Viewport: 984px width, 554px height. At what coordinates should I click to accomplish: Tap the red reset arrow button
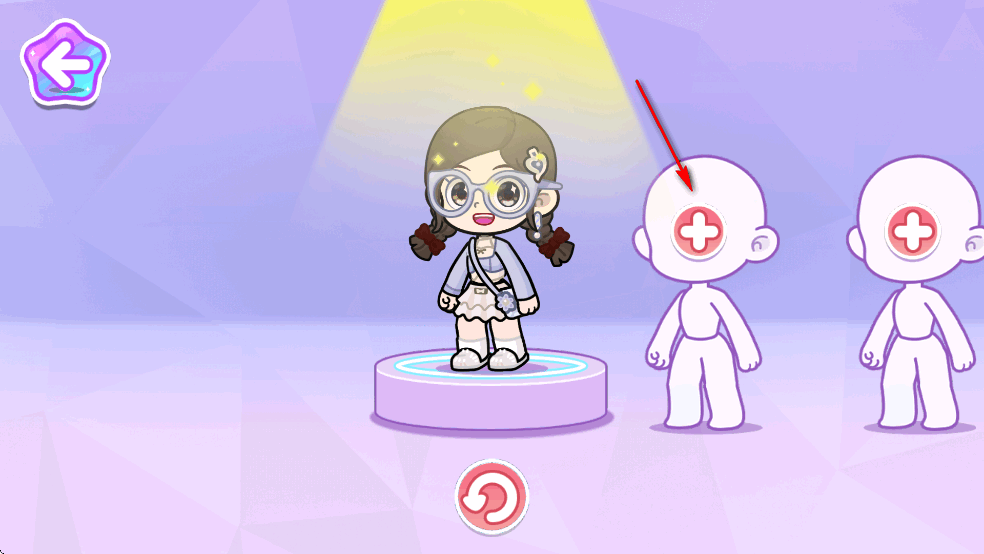[x=492, y=496]
